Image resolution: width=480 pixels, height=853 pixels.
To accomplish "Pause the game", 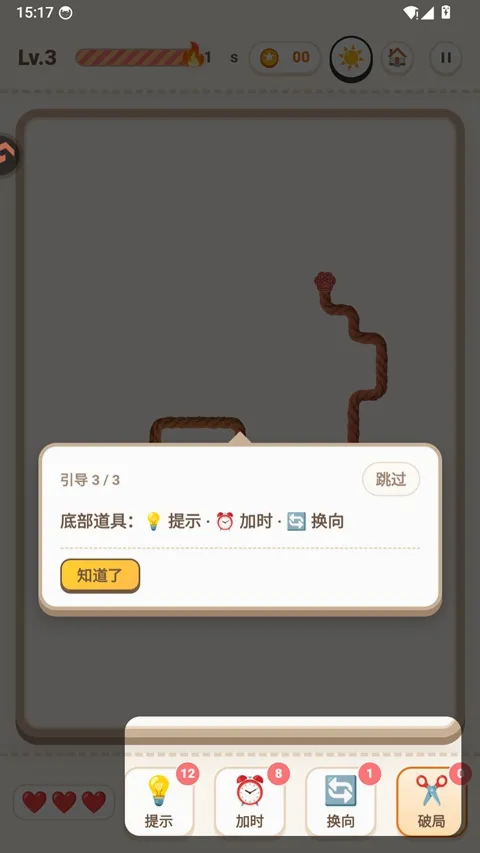I will pyautogui.click(x=446, y=58).
